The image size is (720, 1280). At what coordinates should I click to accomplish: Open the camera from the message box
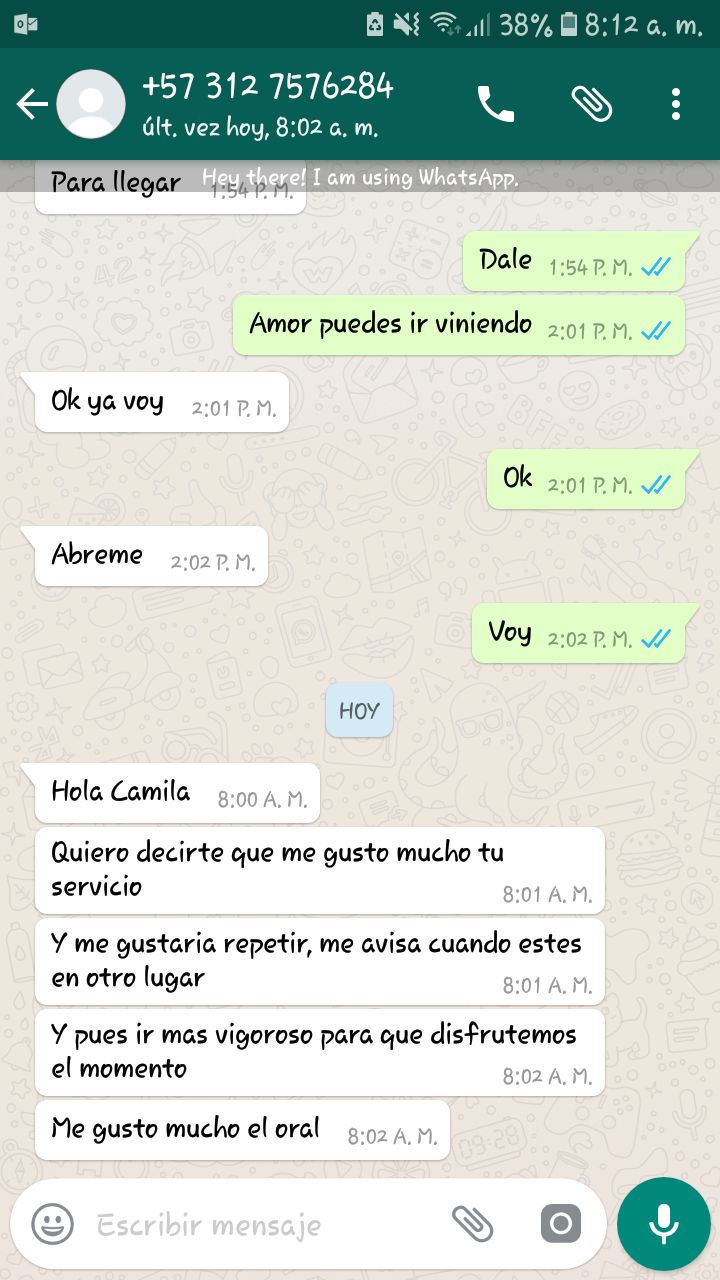coord(560,1223)
